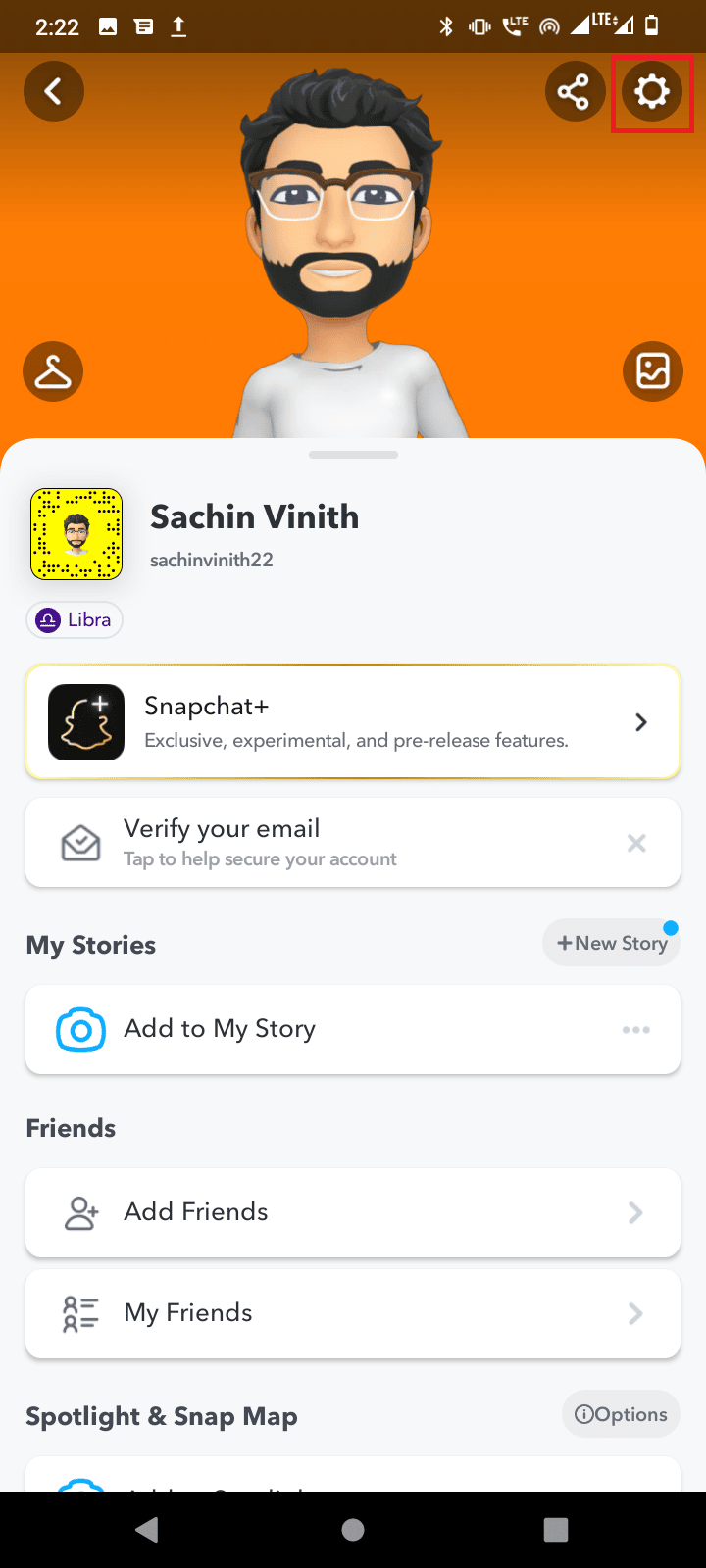Open settings via the gear icon
Screen dimensions: 706x1568
click(652, 92)
